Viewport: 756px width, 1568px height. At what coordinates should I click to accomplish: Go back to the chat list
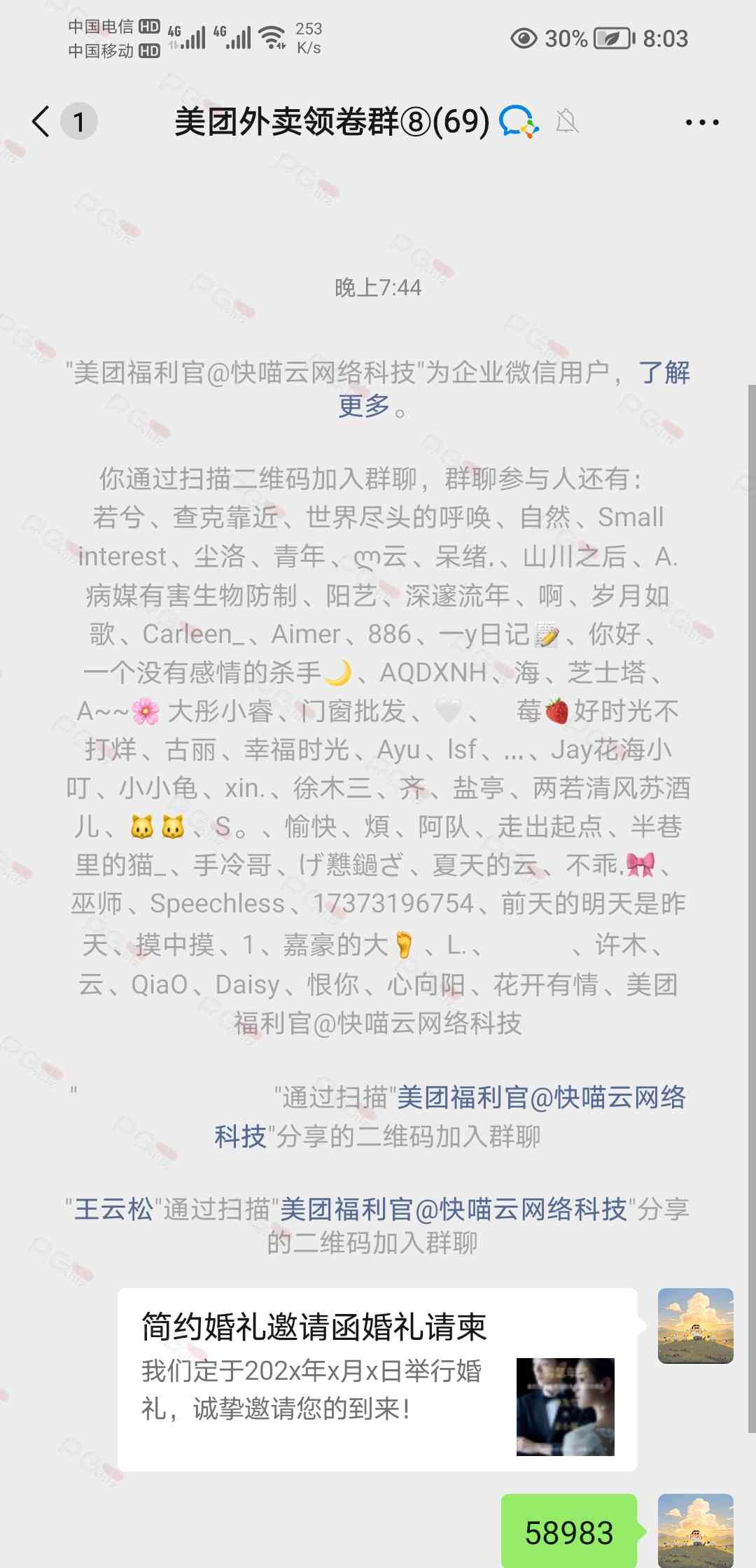(x=42, y=122)
